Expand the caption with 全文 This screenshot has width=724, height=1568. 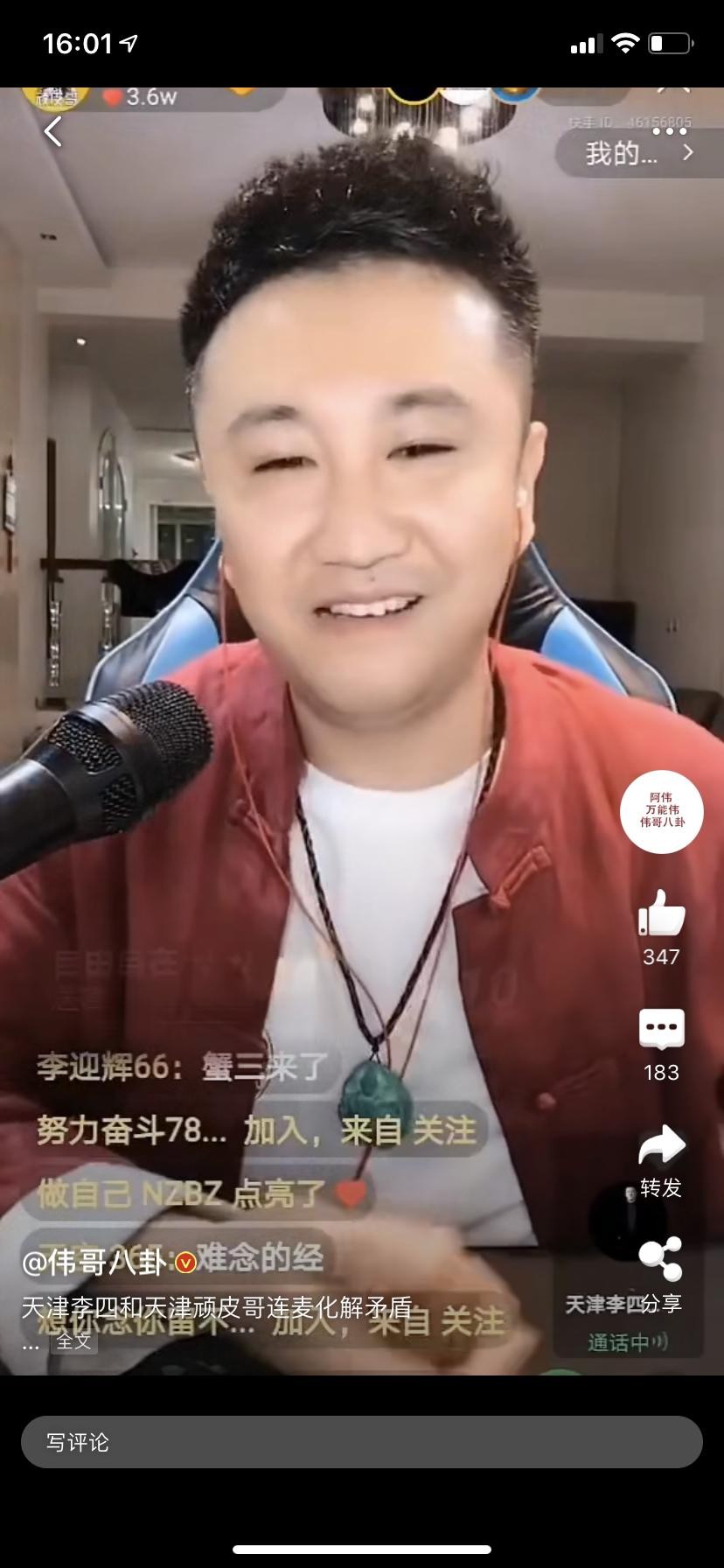(x=73, y=1340)
